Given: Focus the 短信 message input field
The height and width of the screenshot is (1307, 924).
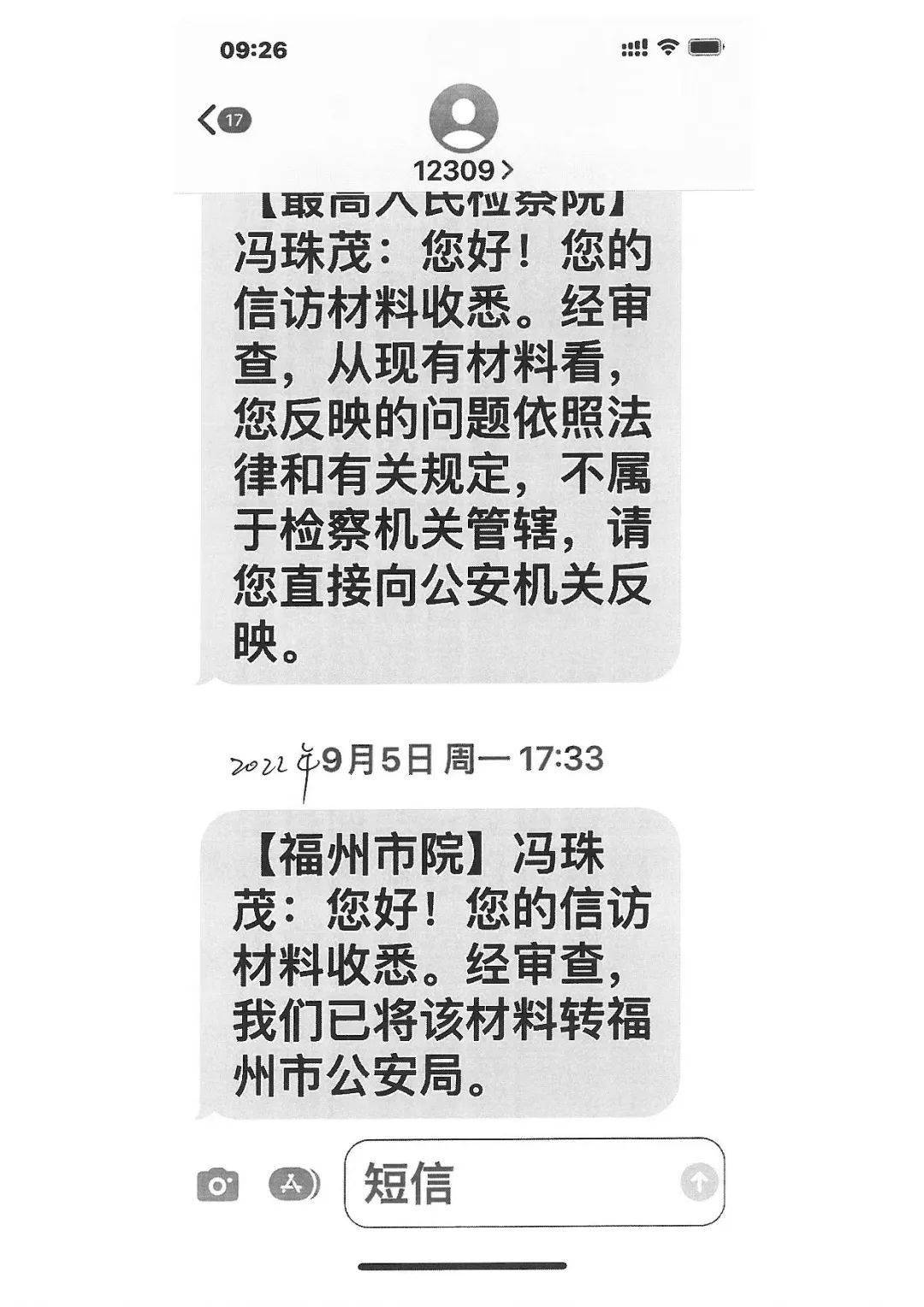Looking at the screenshot, I should pos(513,1183).
